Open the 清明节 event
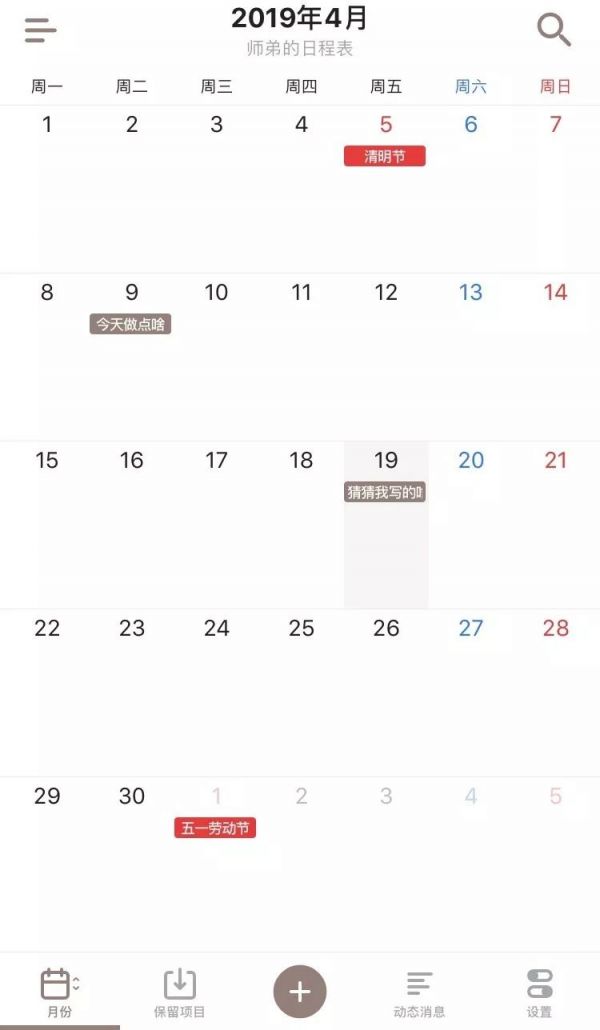This screenshot has width=600, height=1030. tap(385, 156)
